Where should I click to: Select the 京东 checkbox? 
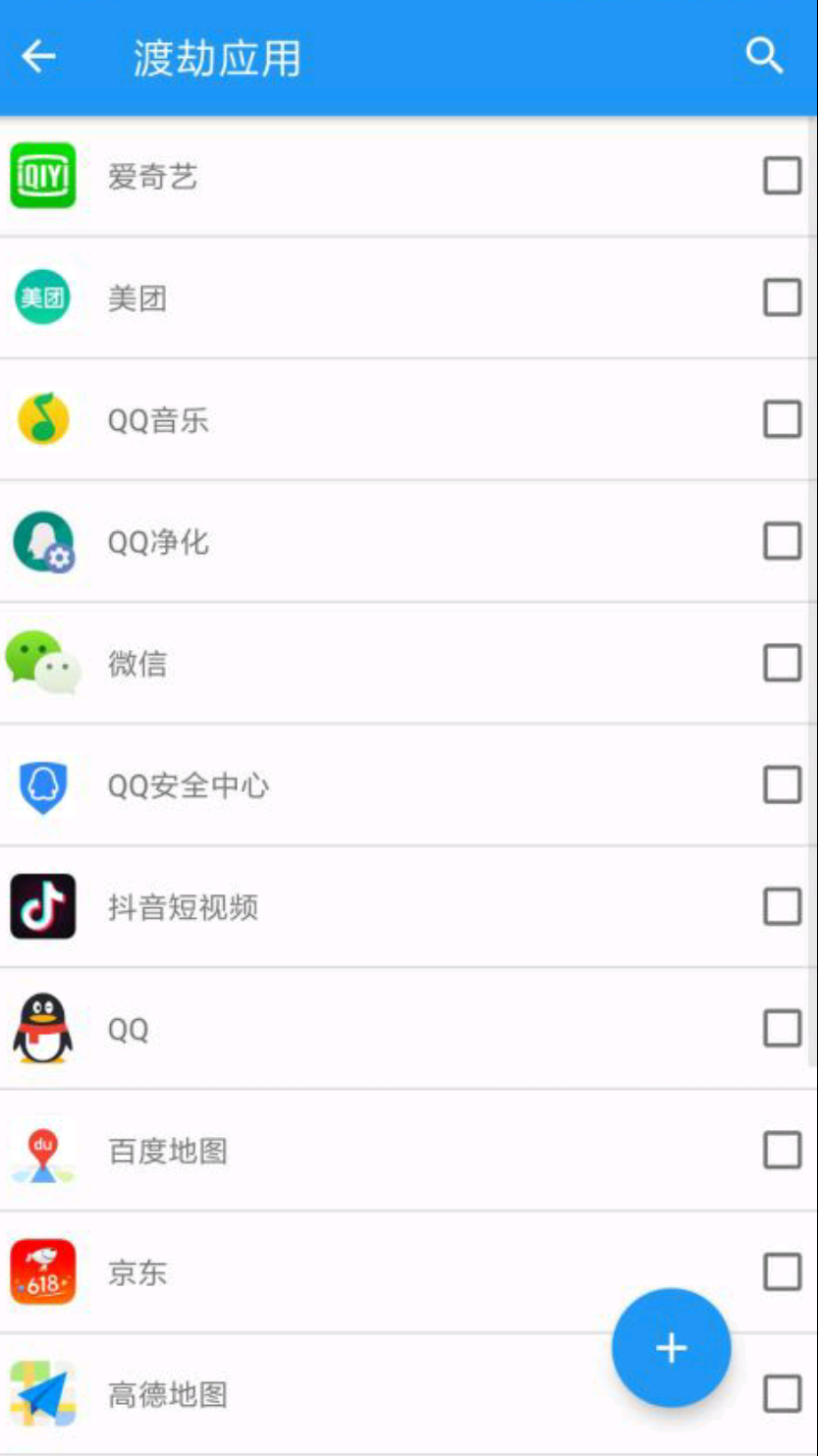[x=782, y=1272]
